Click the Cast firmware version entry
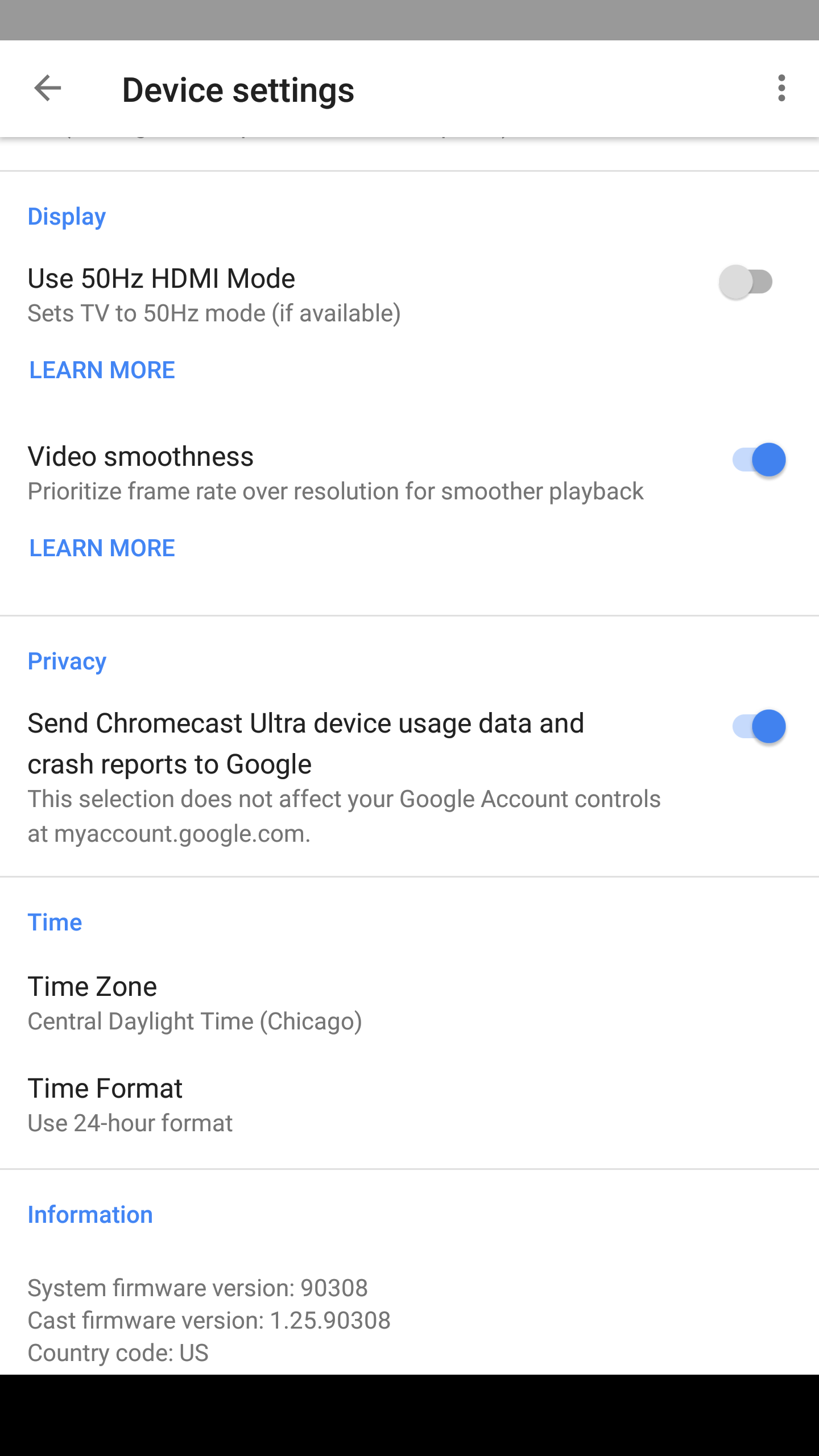This screenshot has height=1456, width=819. (209, 1320)
